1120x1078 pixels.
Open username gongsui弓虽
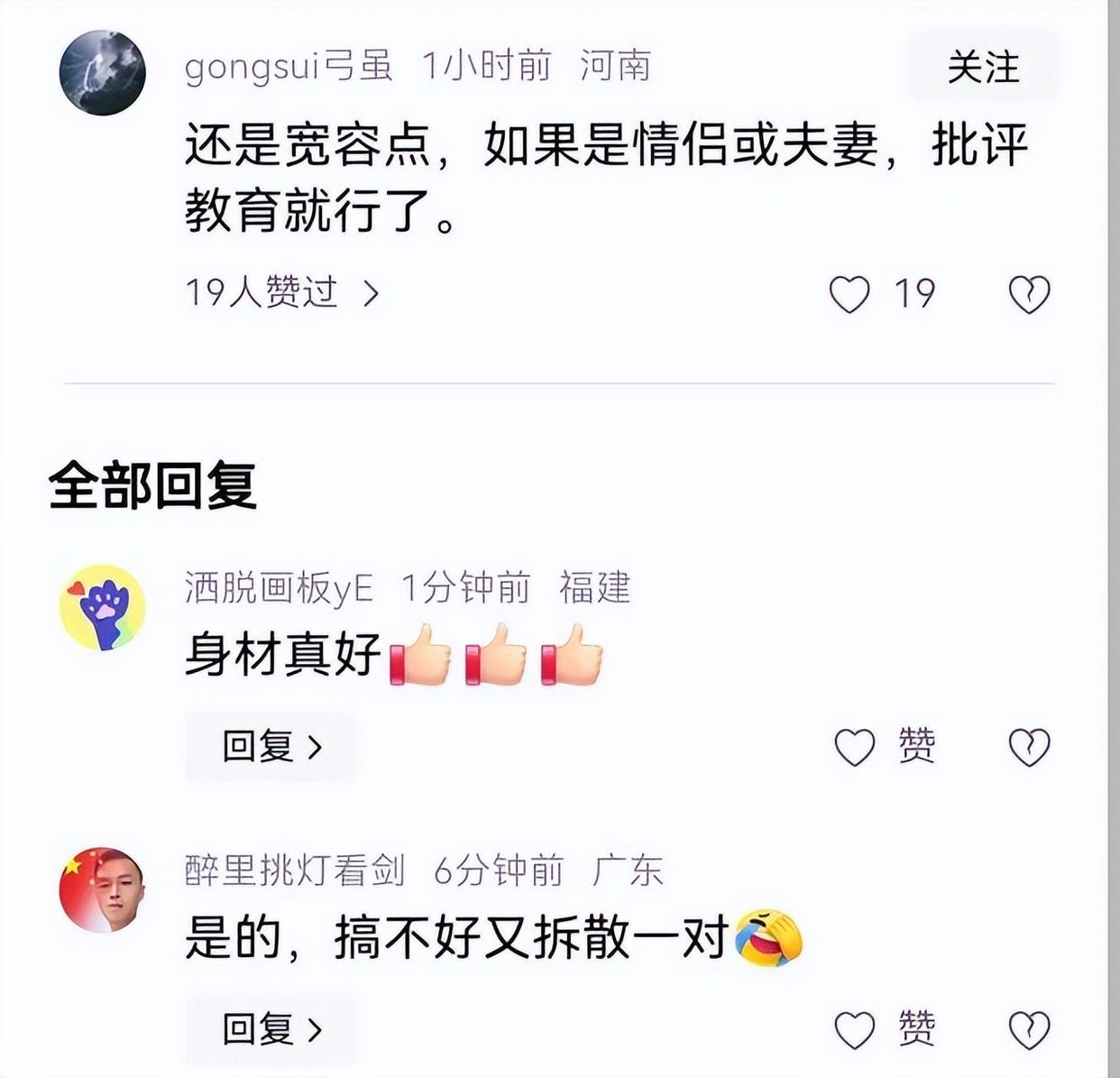point(289,67)
